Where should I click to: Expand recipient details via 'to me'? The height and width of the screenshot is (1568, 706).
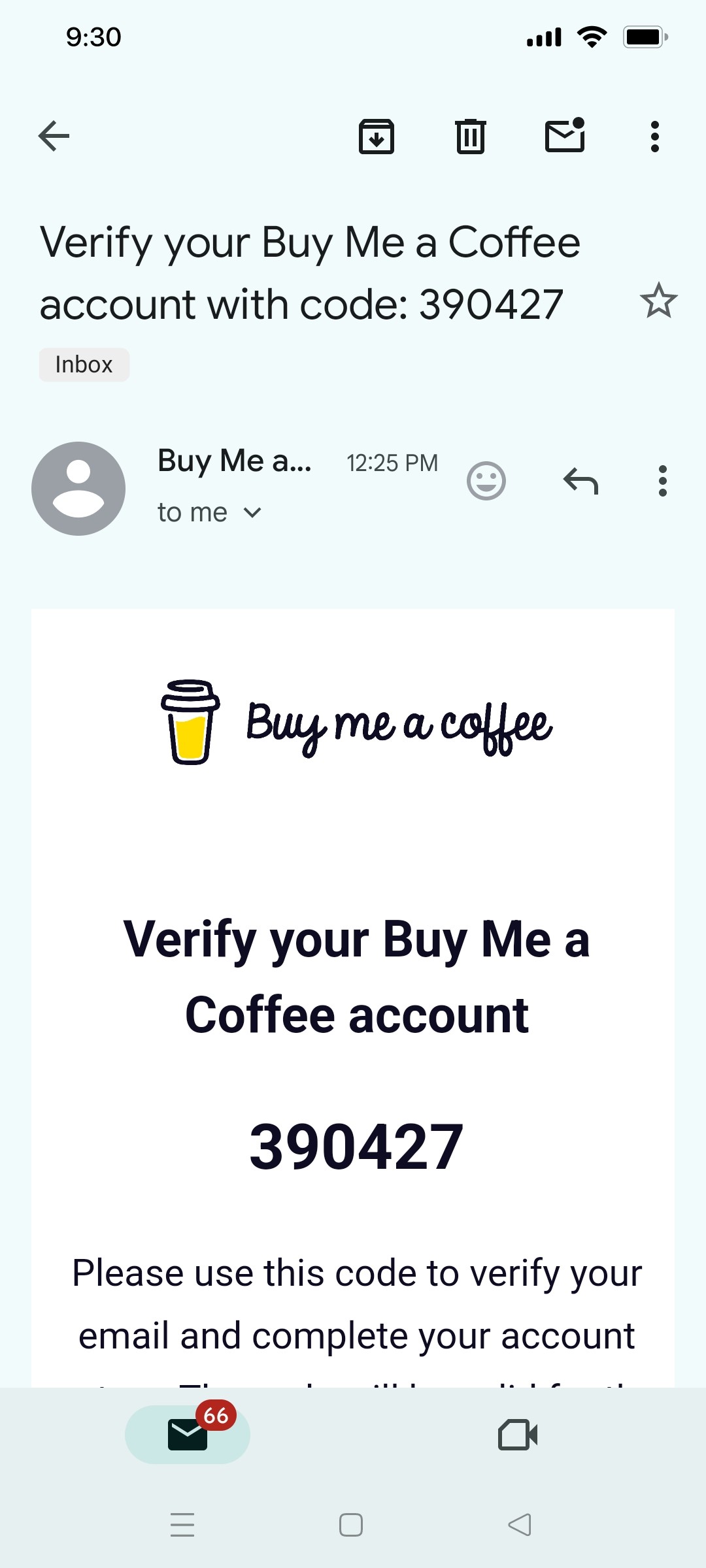click(x=192, y=512)
